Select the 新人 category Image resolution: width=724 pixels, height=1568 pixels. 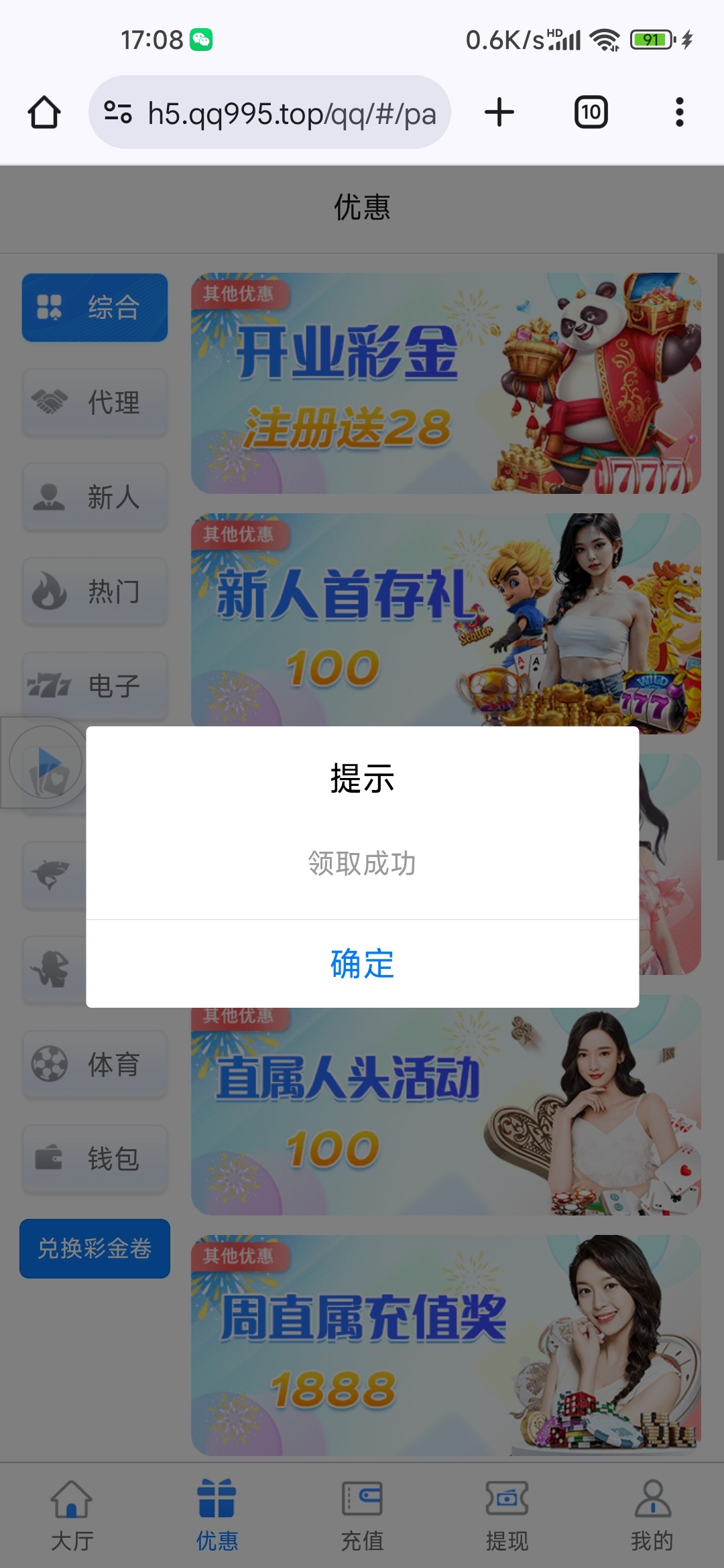(95, 497)
